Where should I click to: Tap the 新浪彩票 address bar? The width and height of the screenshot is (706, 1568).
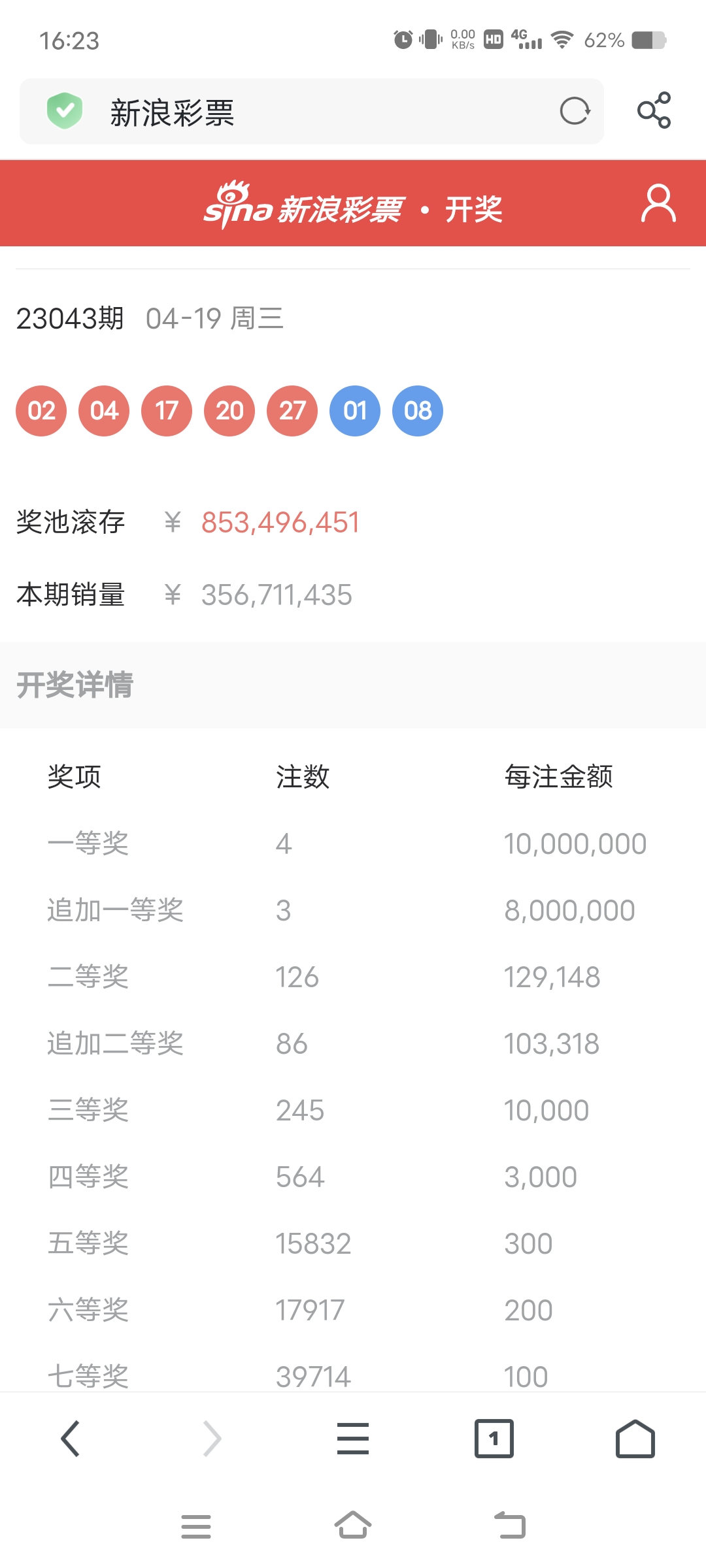click(x=314, y=112)
